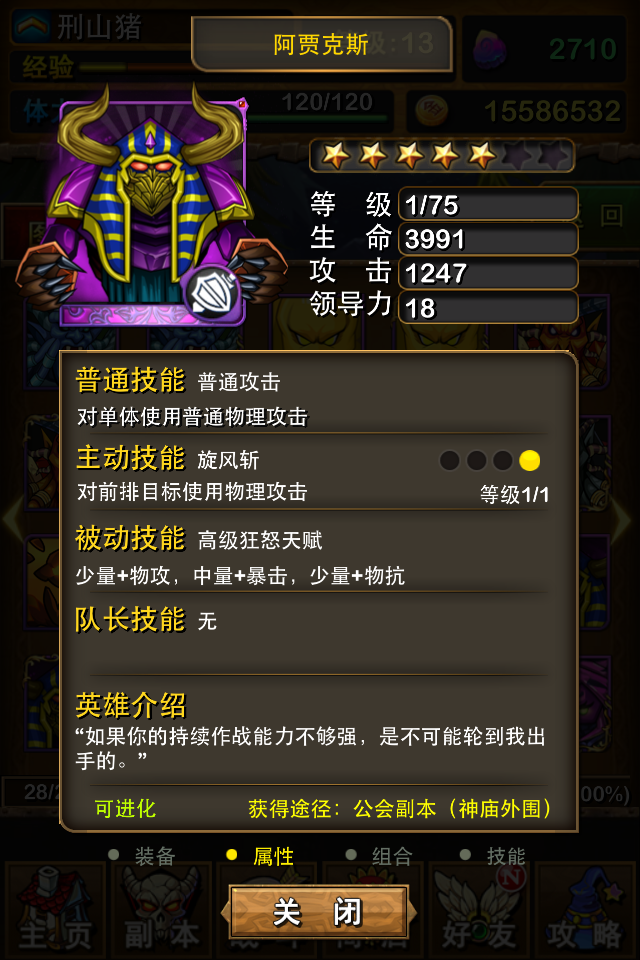Close the hero detail dialog with 关闭
The image size is (640, 960).
click(318, 912)
